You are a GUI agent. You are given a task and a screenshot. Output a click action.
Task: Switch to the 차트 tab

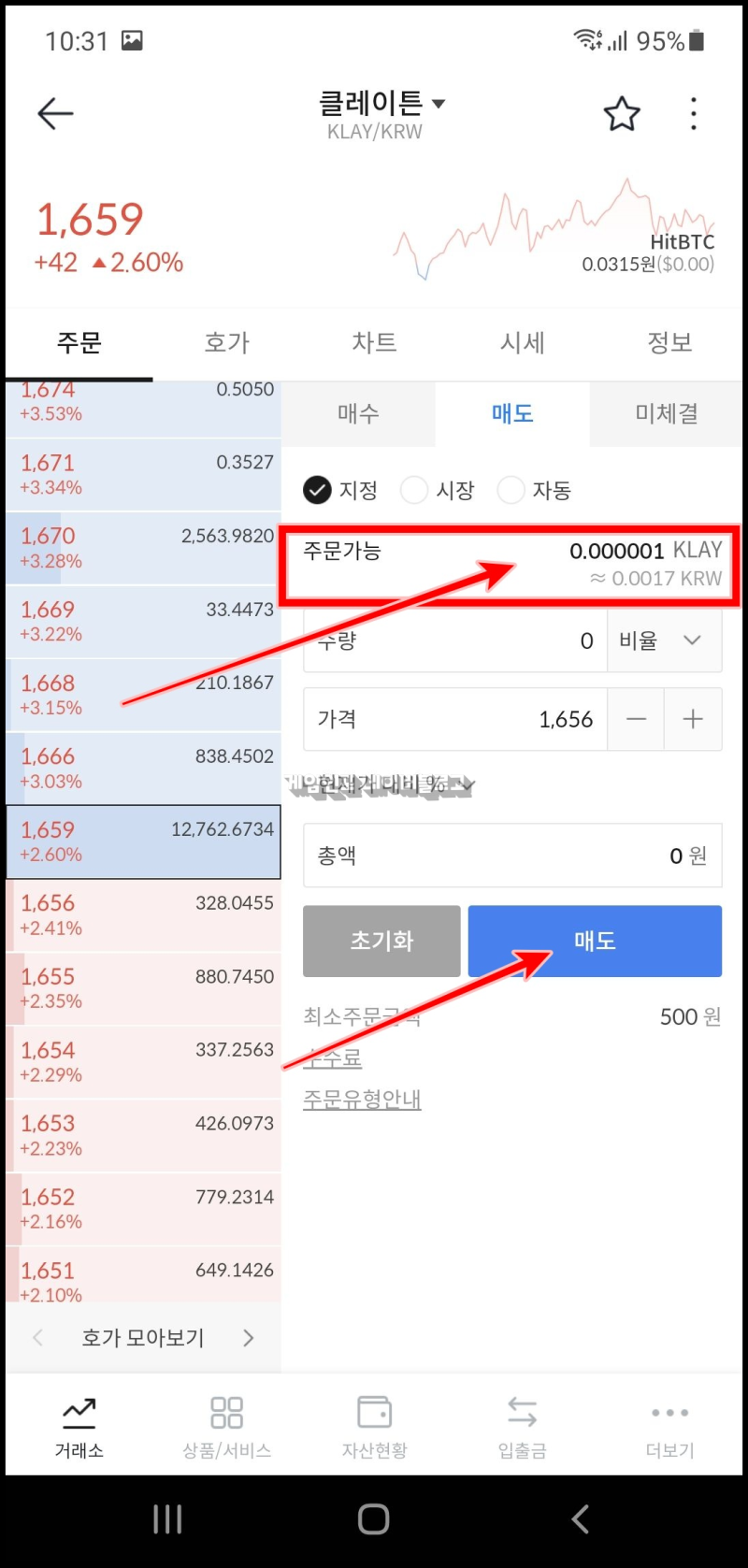tap(375, 343)
